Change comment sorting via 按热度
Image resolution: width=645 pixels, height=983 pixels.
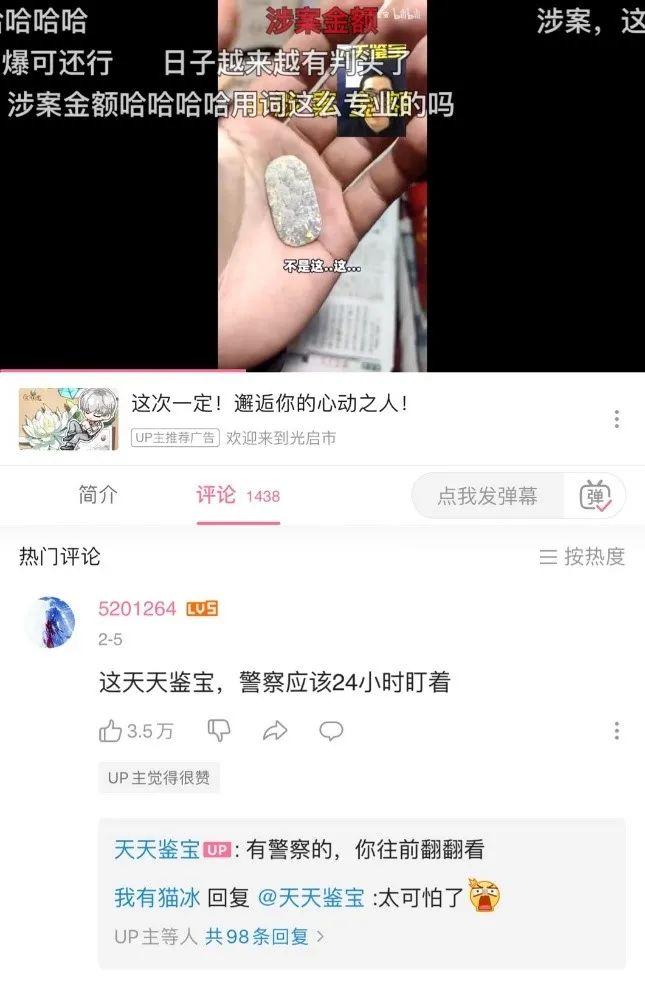pyautogui.click(x=582, y=557)
